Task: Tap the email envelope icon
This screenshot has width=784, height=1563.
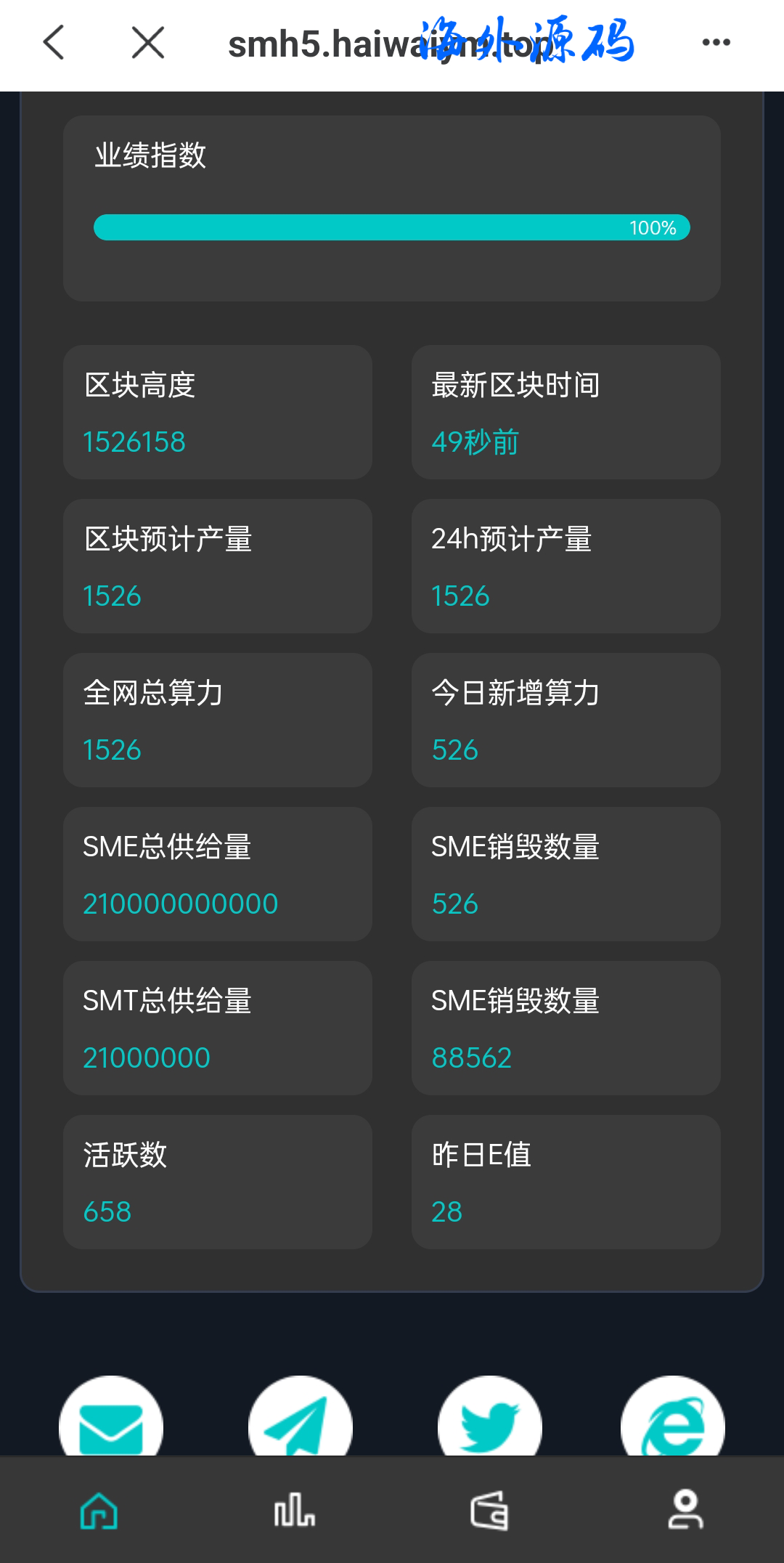Action: tap(111, 1420)
